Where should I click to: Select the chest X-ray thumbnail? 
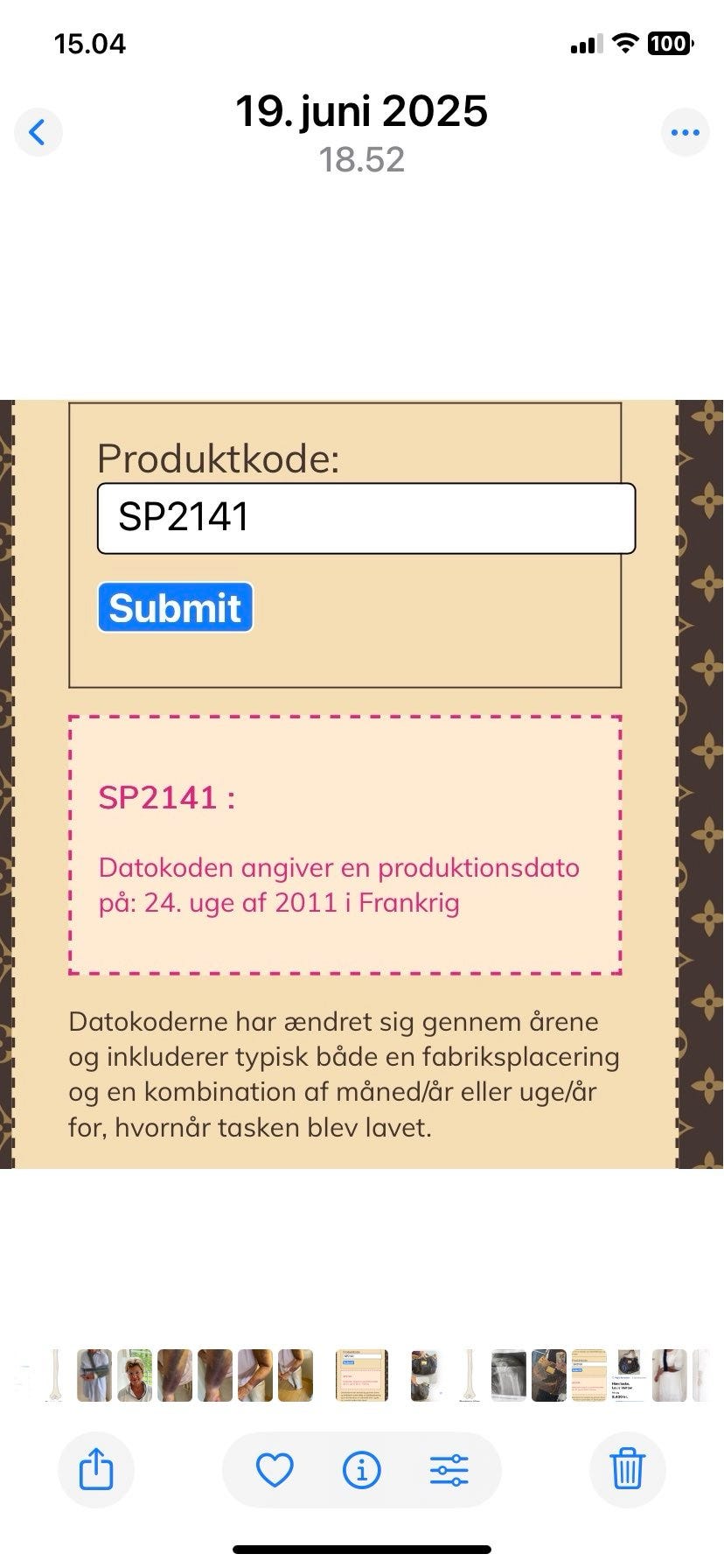point(505,1375)
